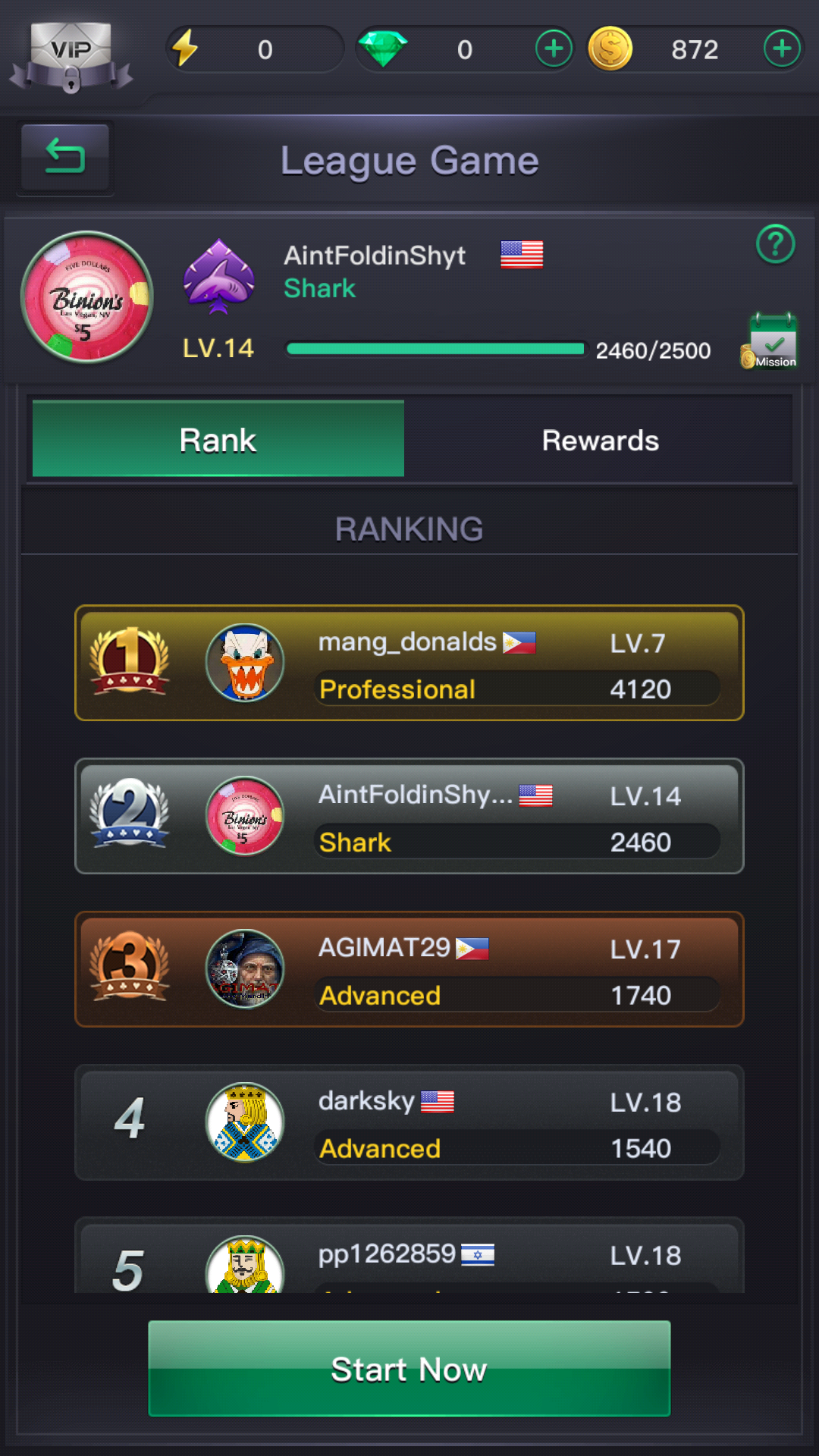Image resolution: width=819 pixels, height=1456 pixels.
Task: Click AGIMAT29's wizard avatar
Action: [244, 969]
